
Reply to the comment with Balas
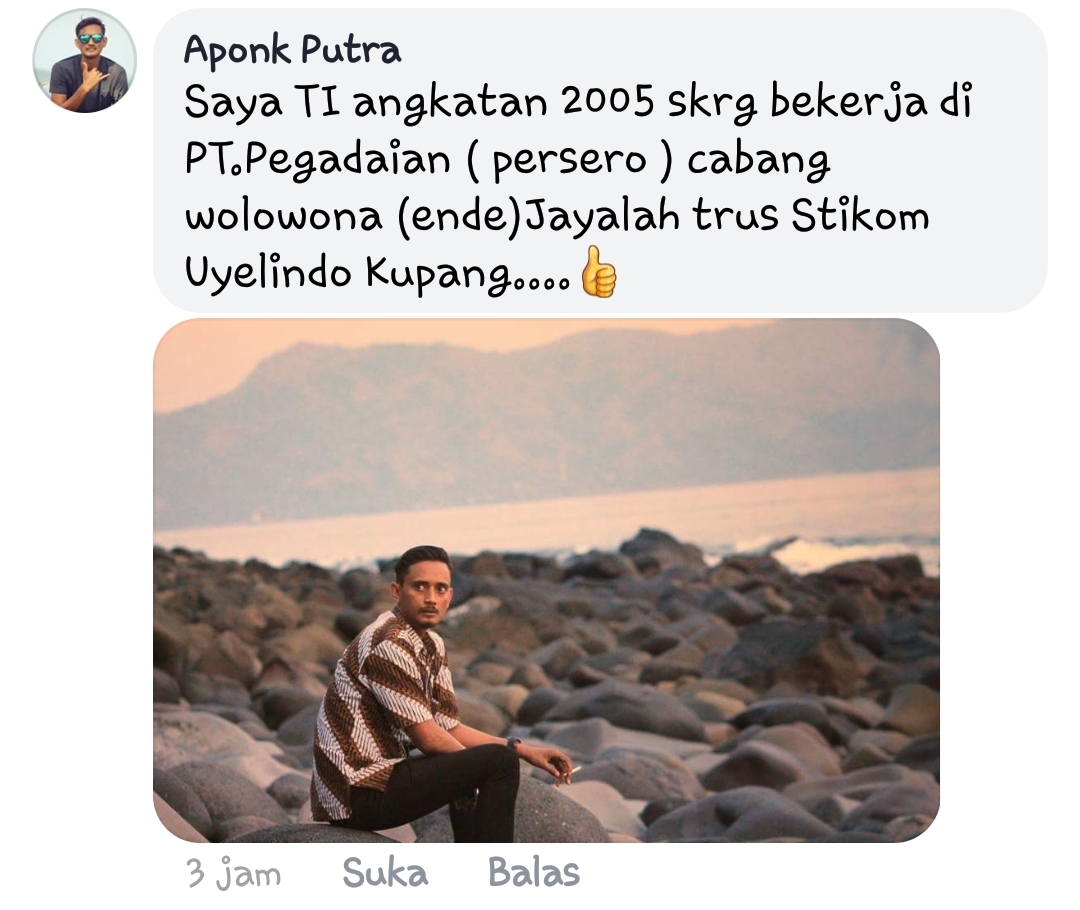533,873
